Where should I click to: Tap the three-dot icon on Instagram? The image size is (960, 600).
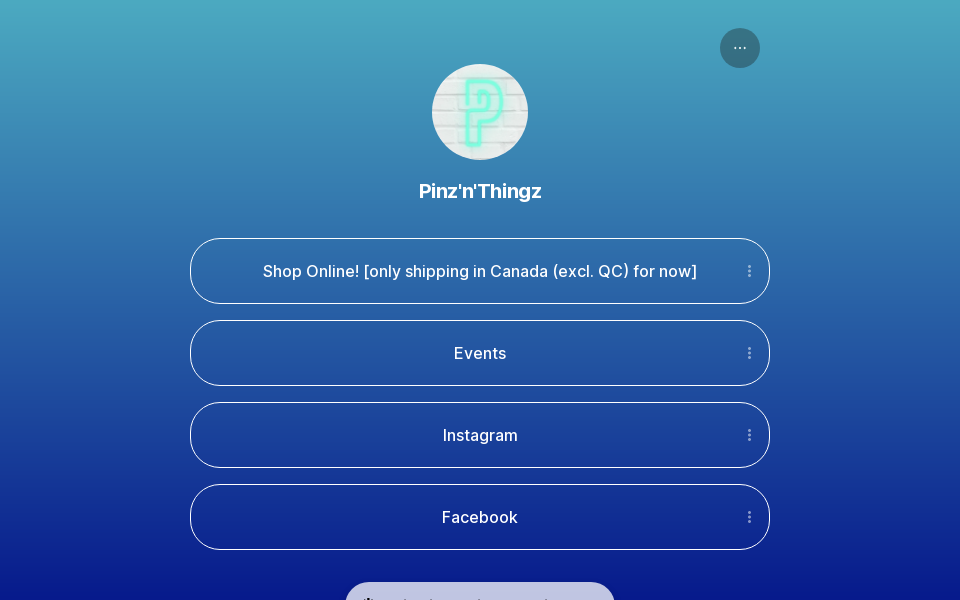pos(749,435)
